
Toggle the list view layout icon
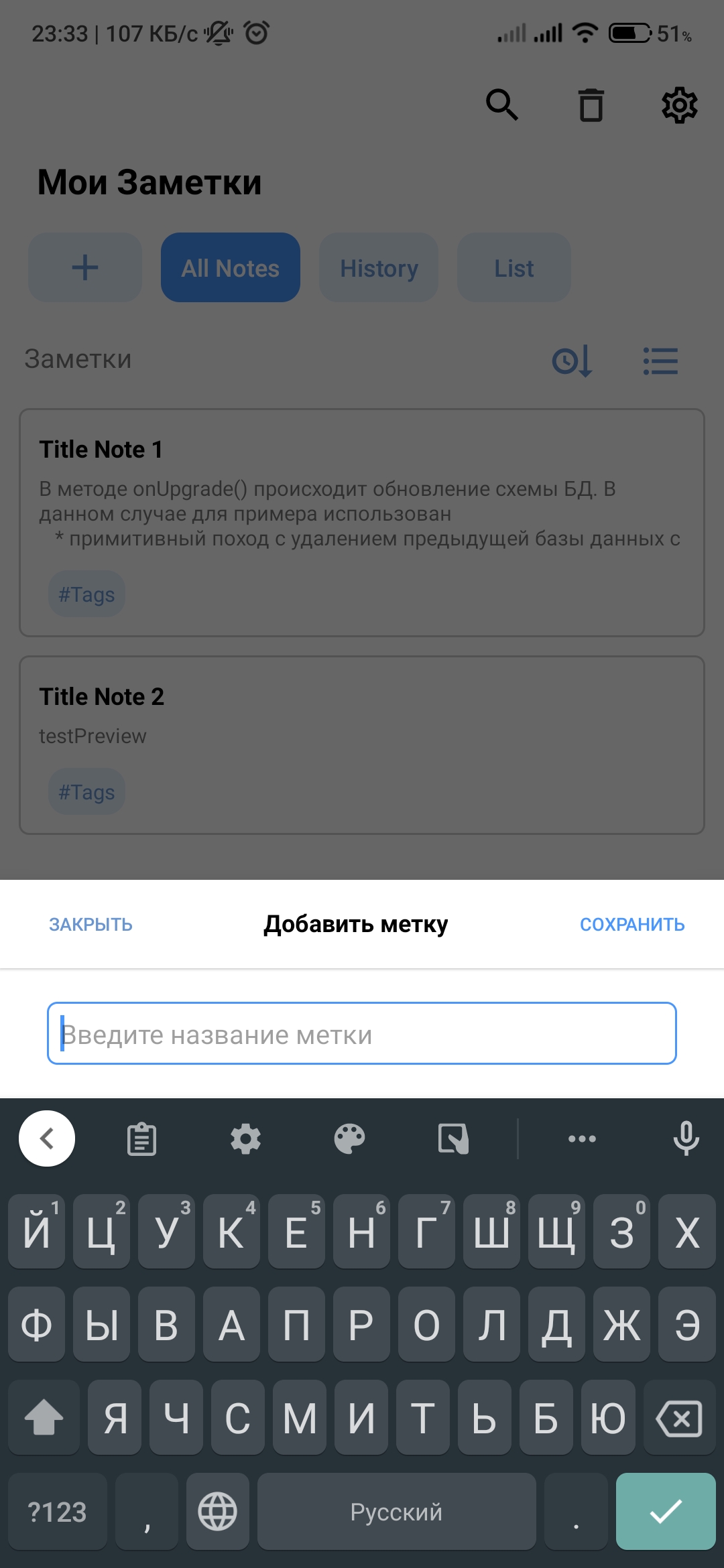point(660,361)
